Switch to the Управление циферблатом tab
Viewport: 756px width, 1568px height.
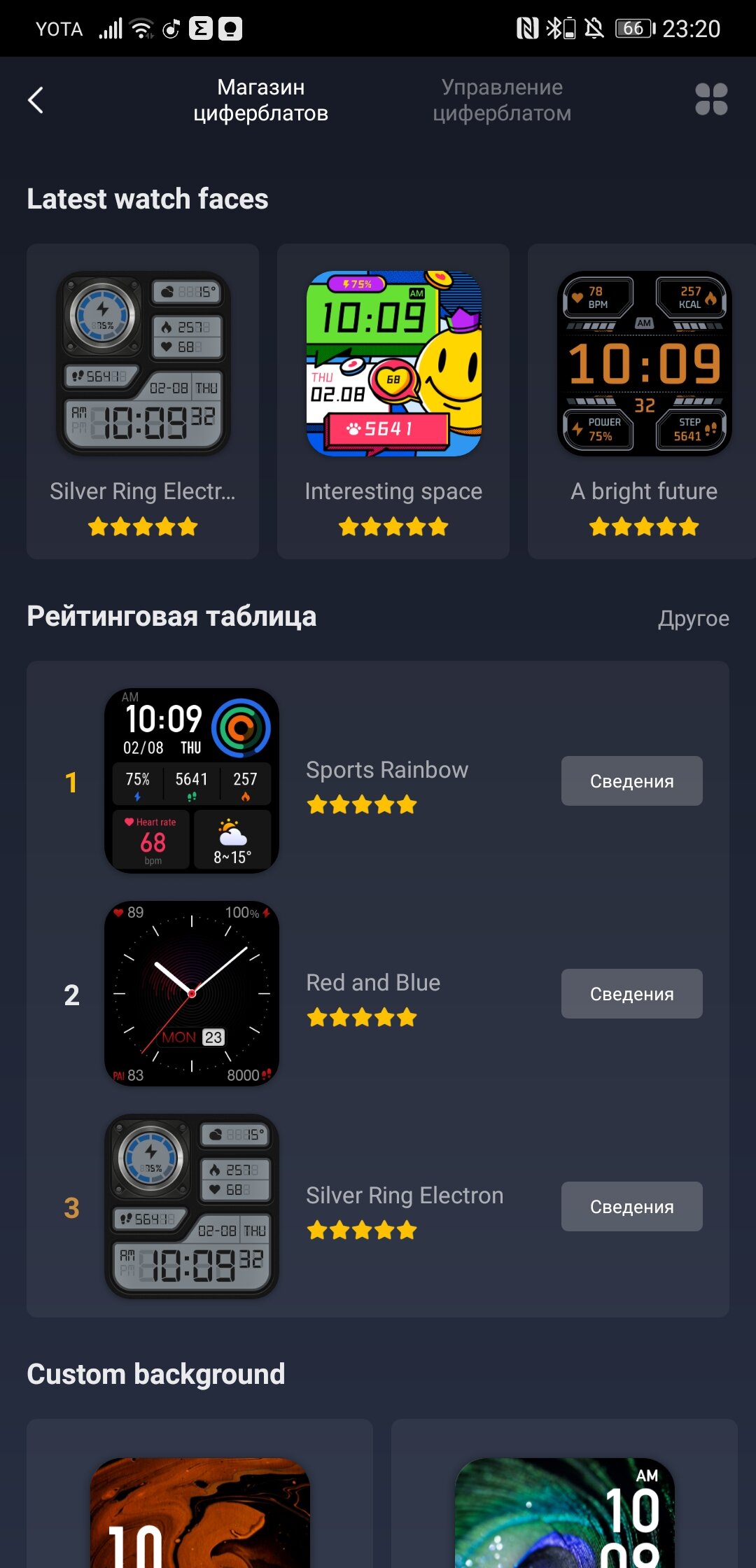(x=501, y=100)
